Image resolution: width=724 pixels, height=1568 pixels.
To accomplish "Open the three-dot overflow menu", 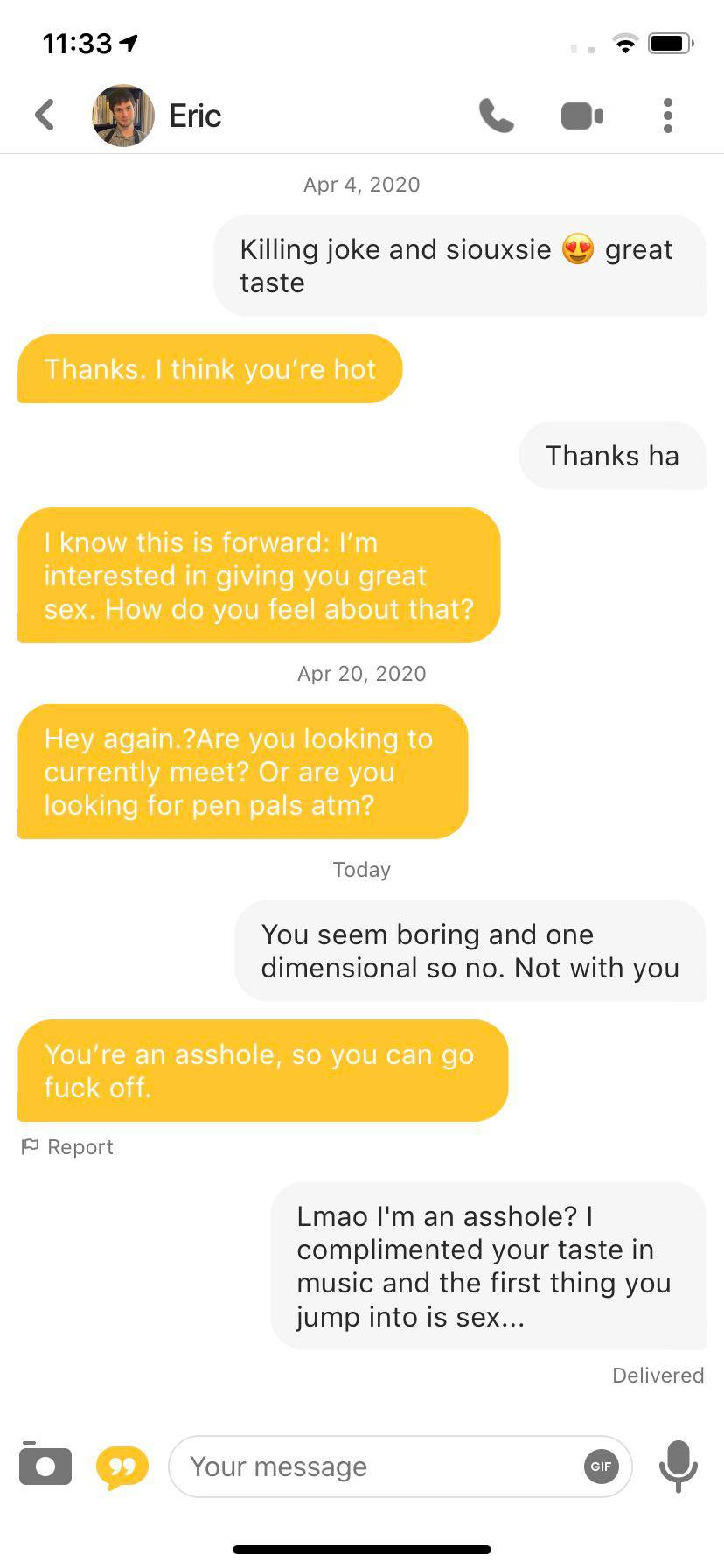I will (667, 115).
